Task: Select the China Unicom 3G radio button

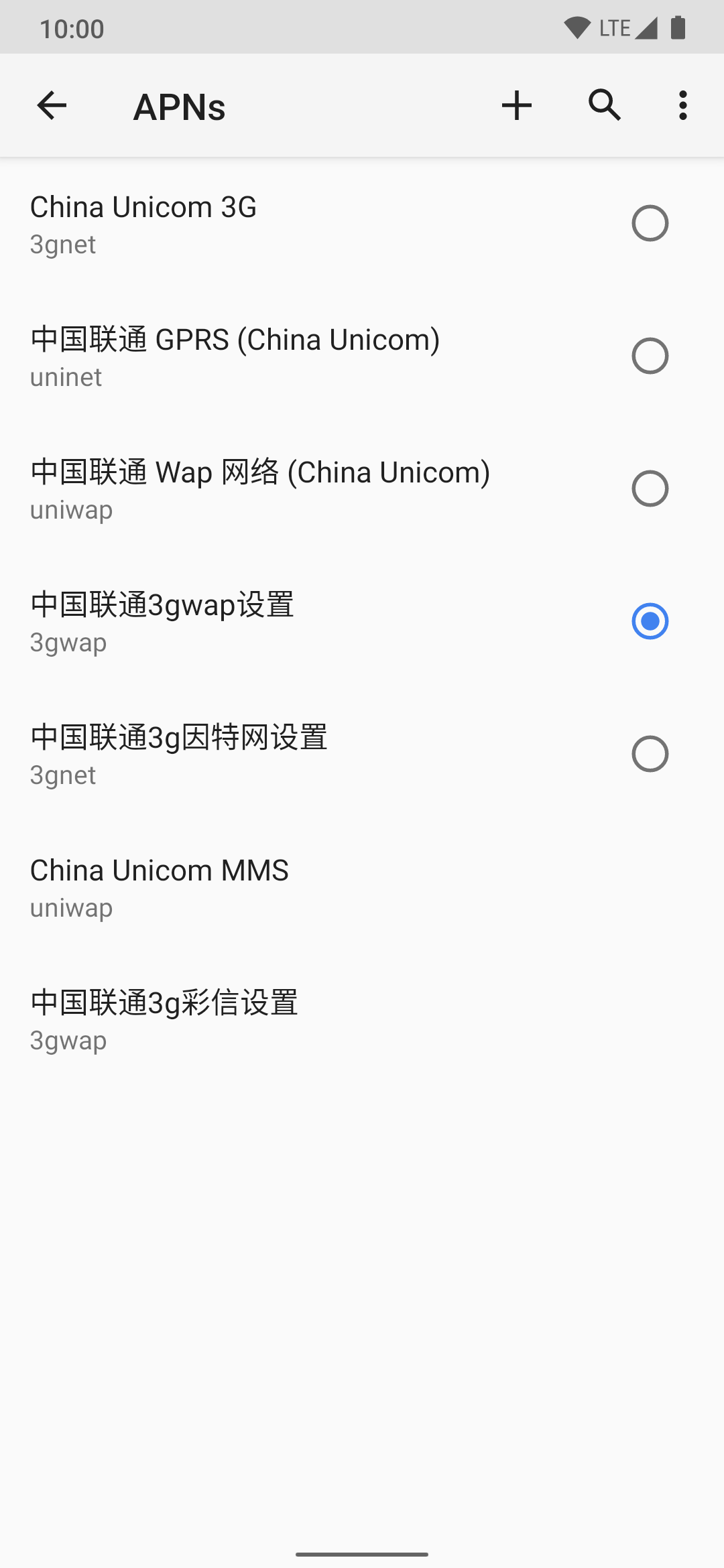Action: tap(650, 223)
